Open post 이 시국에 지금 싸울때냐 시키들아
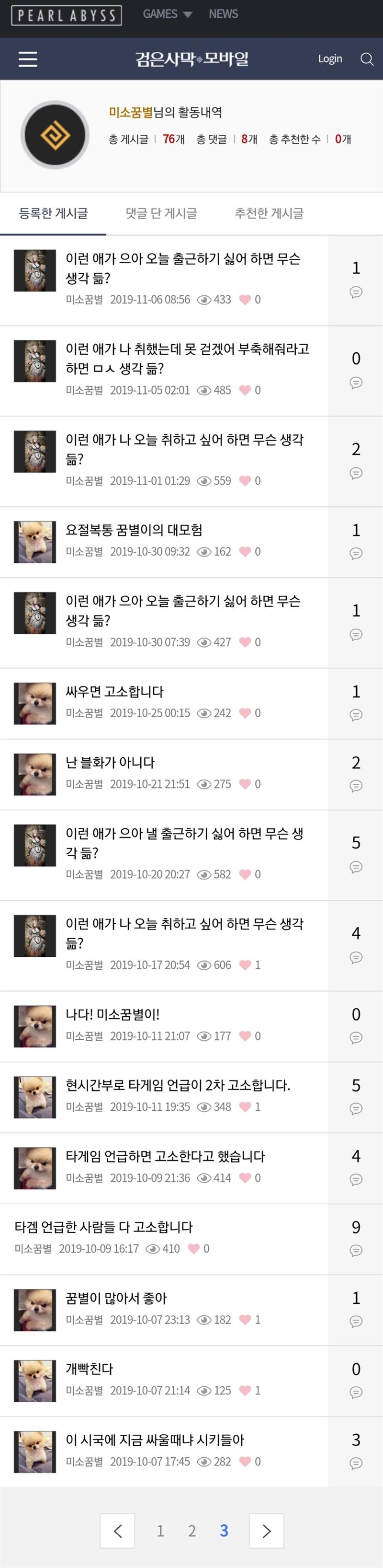Viewport: 383px width, 1568px height. click(x=155, y=1440)
